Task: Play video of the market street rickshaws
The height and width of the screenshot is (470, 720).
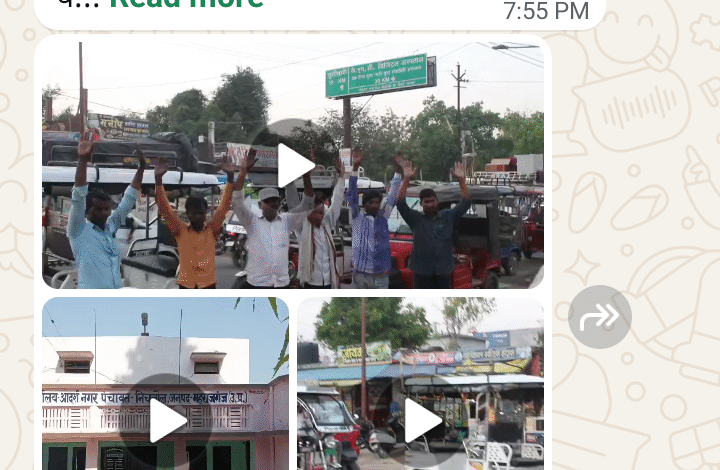Action: tap(421, 422)
